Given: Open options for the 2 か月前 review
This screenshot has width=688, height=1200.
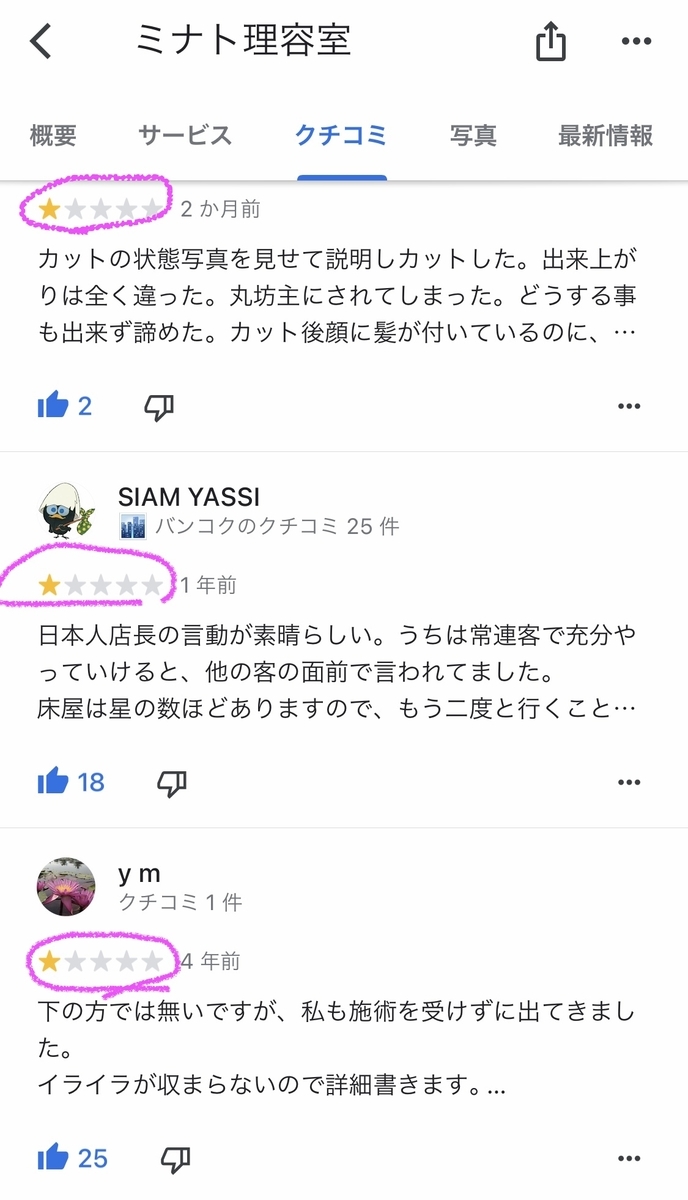Looking at the screenshot, I should click(629, 406).
